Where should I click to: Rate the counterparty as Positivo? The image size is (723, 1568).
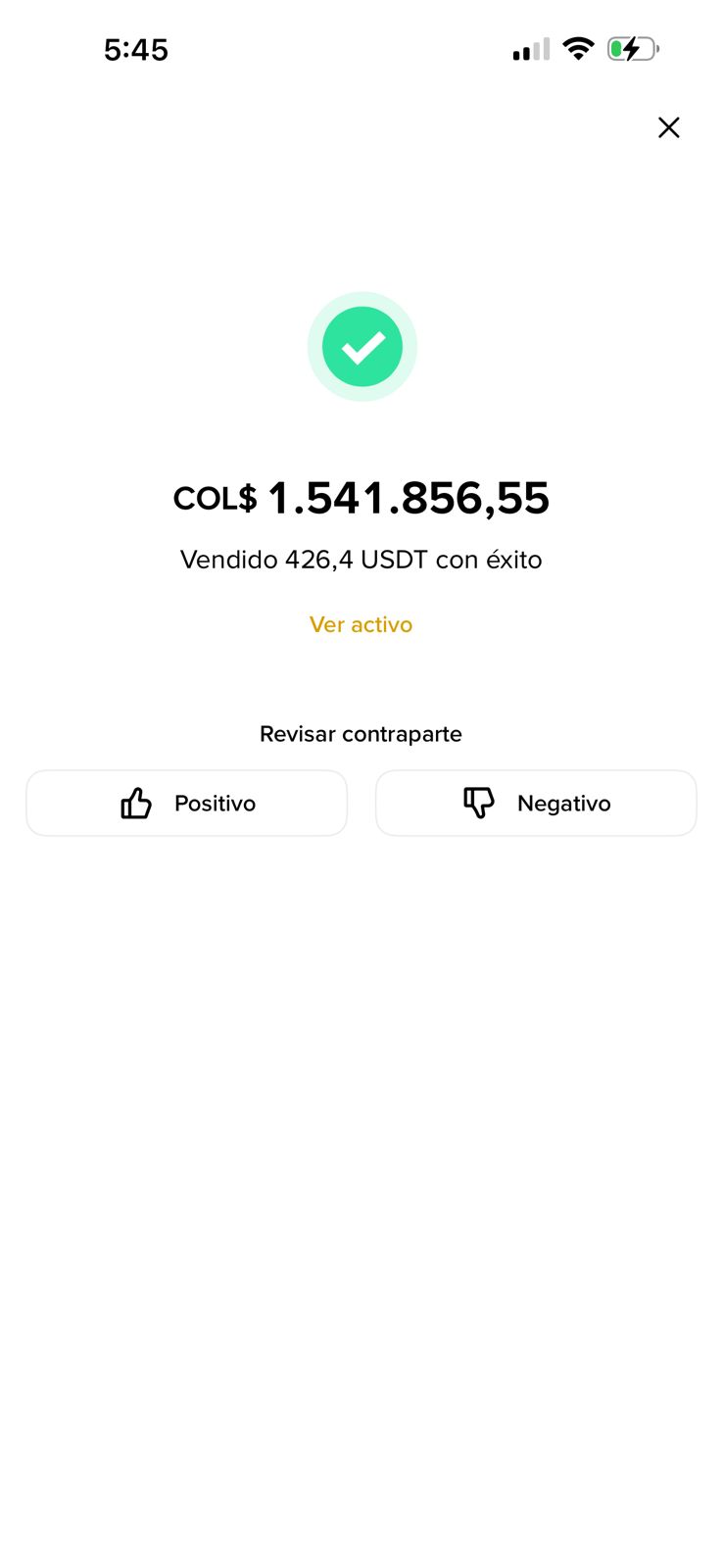pyautogui.click(x=186, y=803)
